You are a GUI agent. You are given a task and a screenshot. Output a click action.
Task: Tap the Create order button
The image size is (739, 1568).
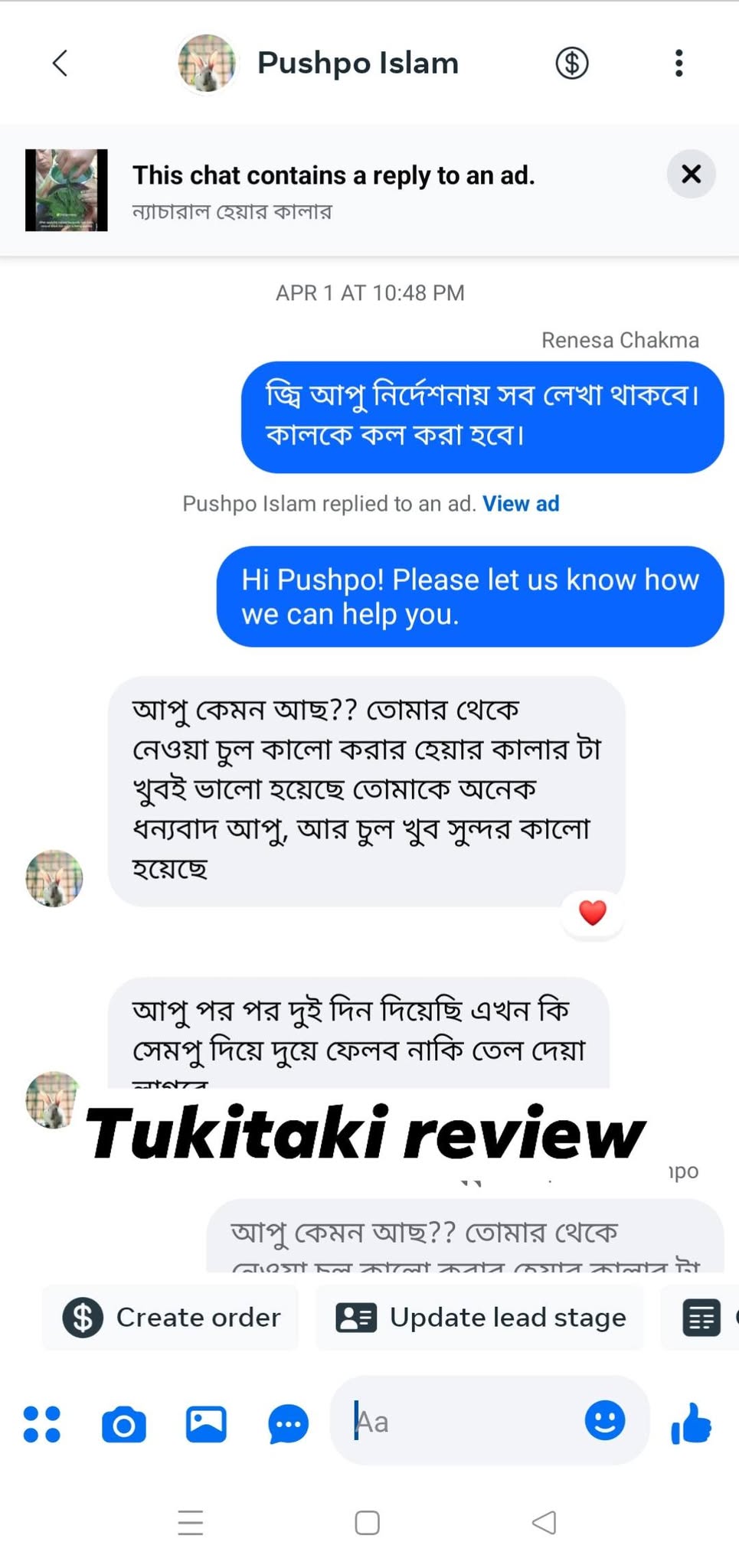(x=171, y=1318)
